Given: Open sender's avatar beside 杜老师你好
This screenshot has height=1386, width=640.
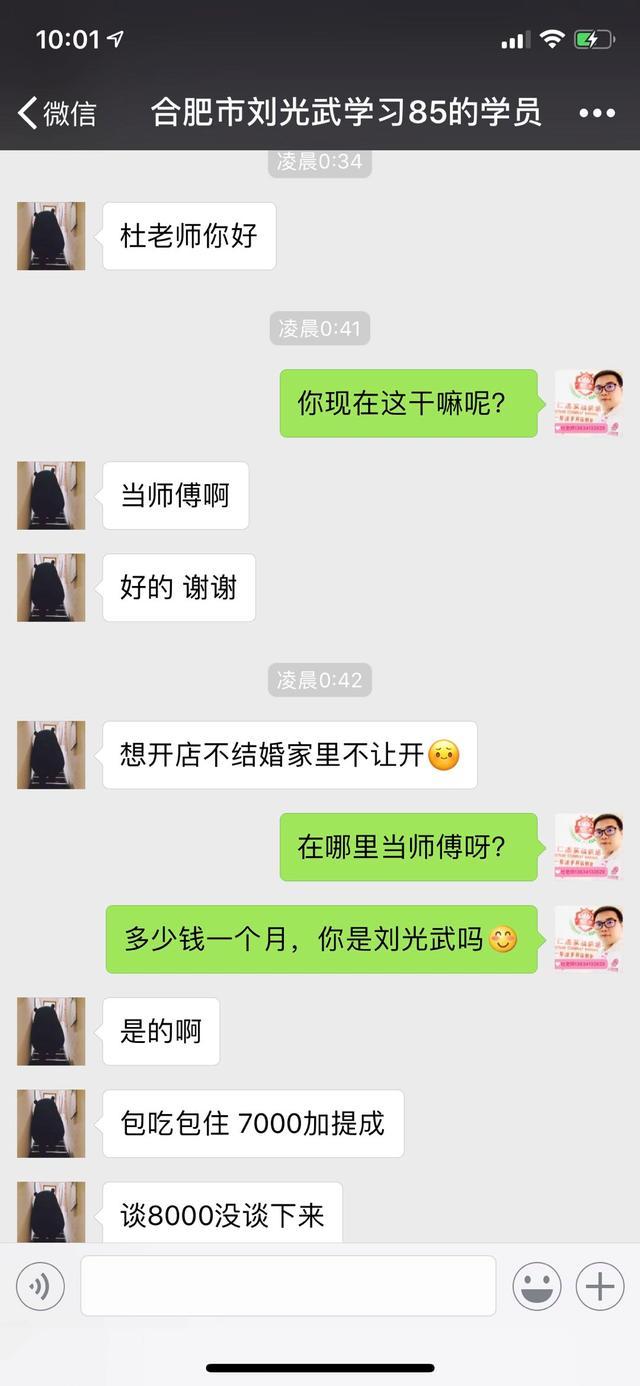Looking at the screenshot, I should (51, 236).
